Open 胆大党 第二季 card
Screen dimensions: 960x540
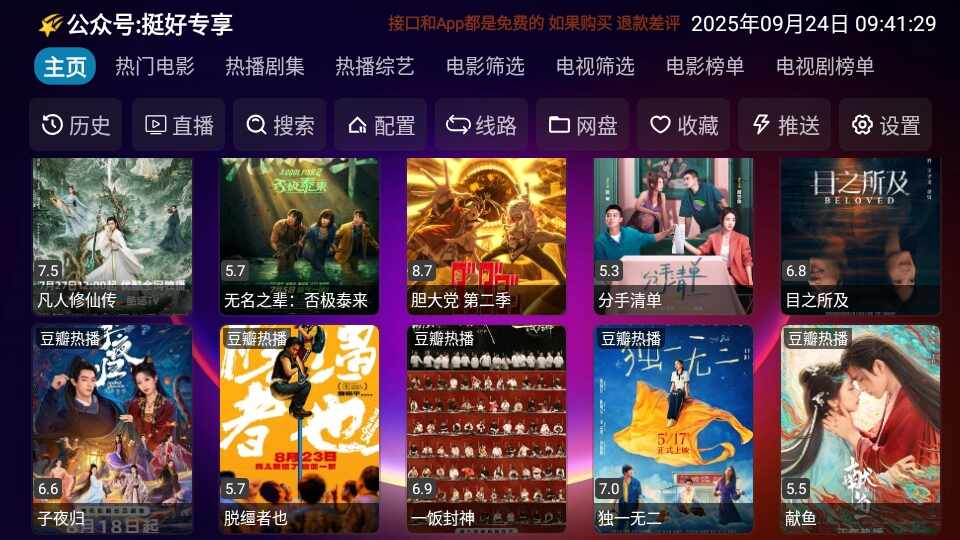(x=486, y=235)
